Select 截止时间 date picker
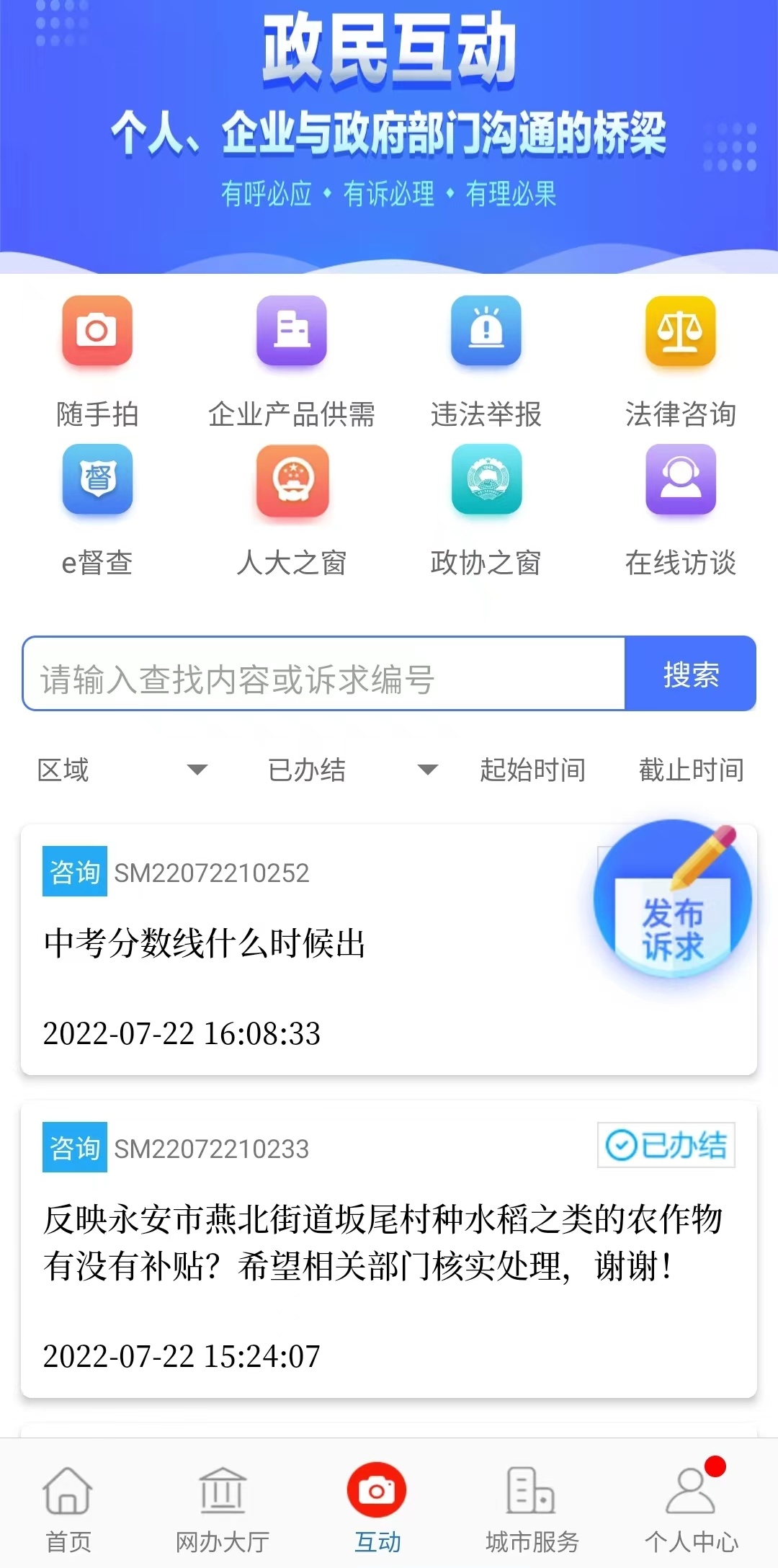Screen dimensions: 778x1568 tap(691, 770)
